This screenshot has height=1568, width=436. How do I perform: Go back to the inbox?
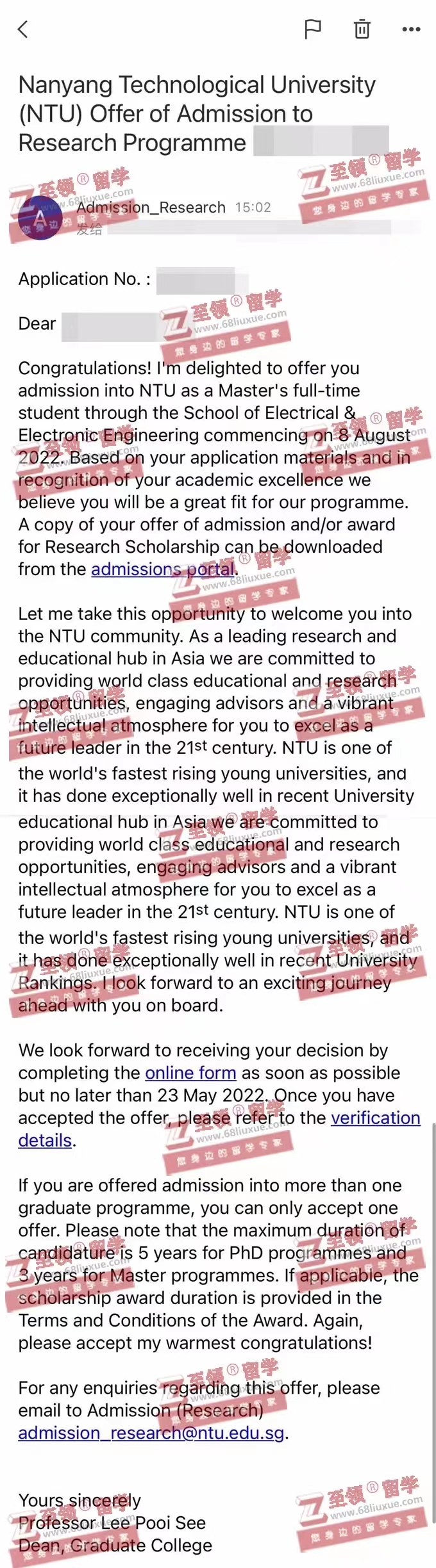(x=23, y=29)
